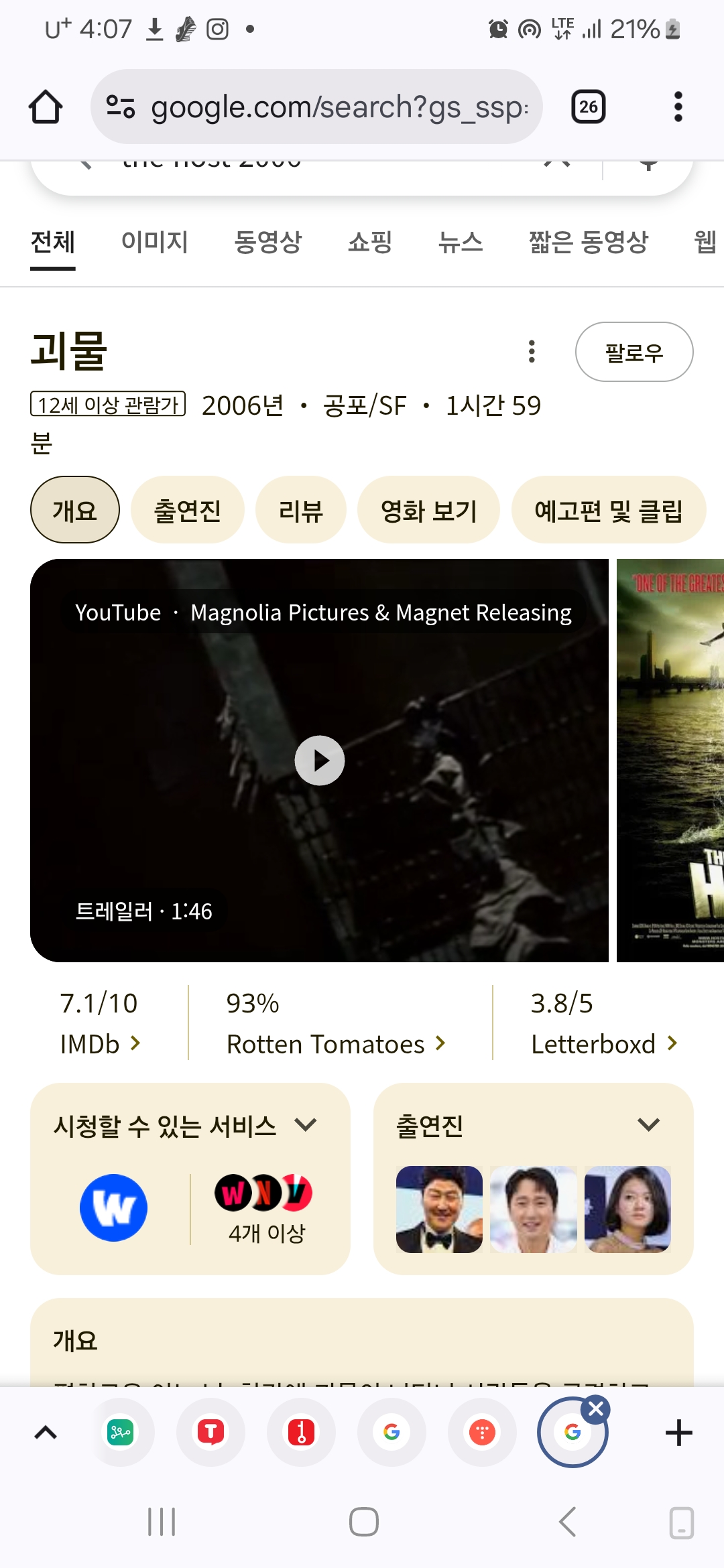Add a new tab with plus button
This screenshot has height=1568, width=724.
(678, 1433)
